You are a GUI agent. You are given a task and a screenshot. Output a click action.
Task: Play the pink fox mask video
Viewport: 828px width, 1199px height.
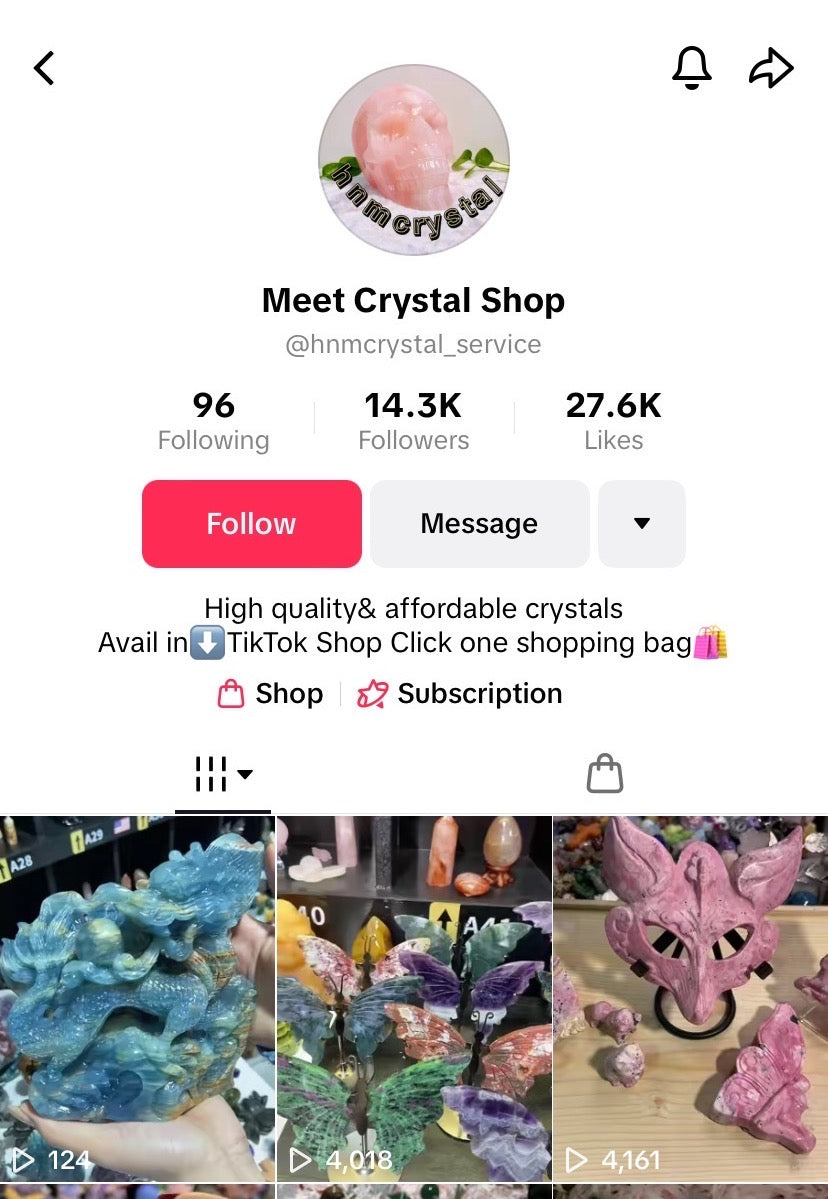pyautogui.click(x=690, y=998)
